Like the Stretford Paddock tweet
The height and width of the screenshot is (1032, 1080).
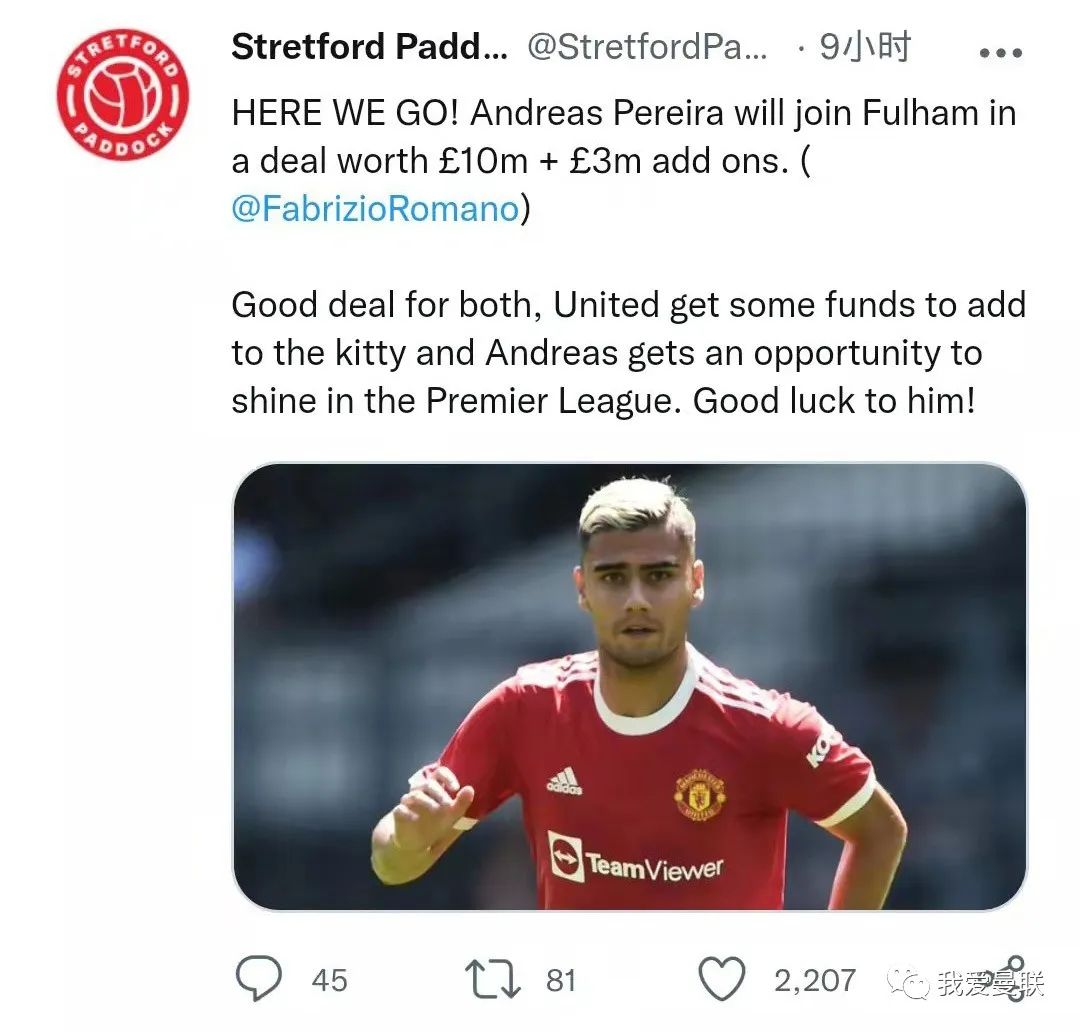pos(721,979)
